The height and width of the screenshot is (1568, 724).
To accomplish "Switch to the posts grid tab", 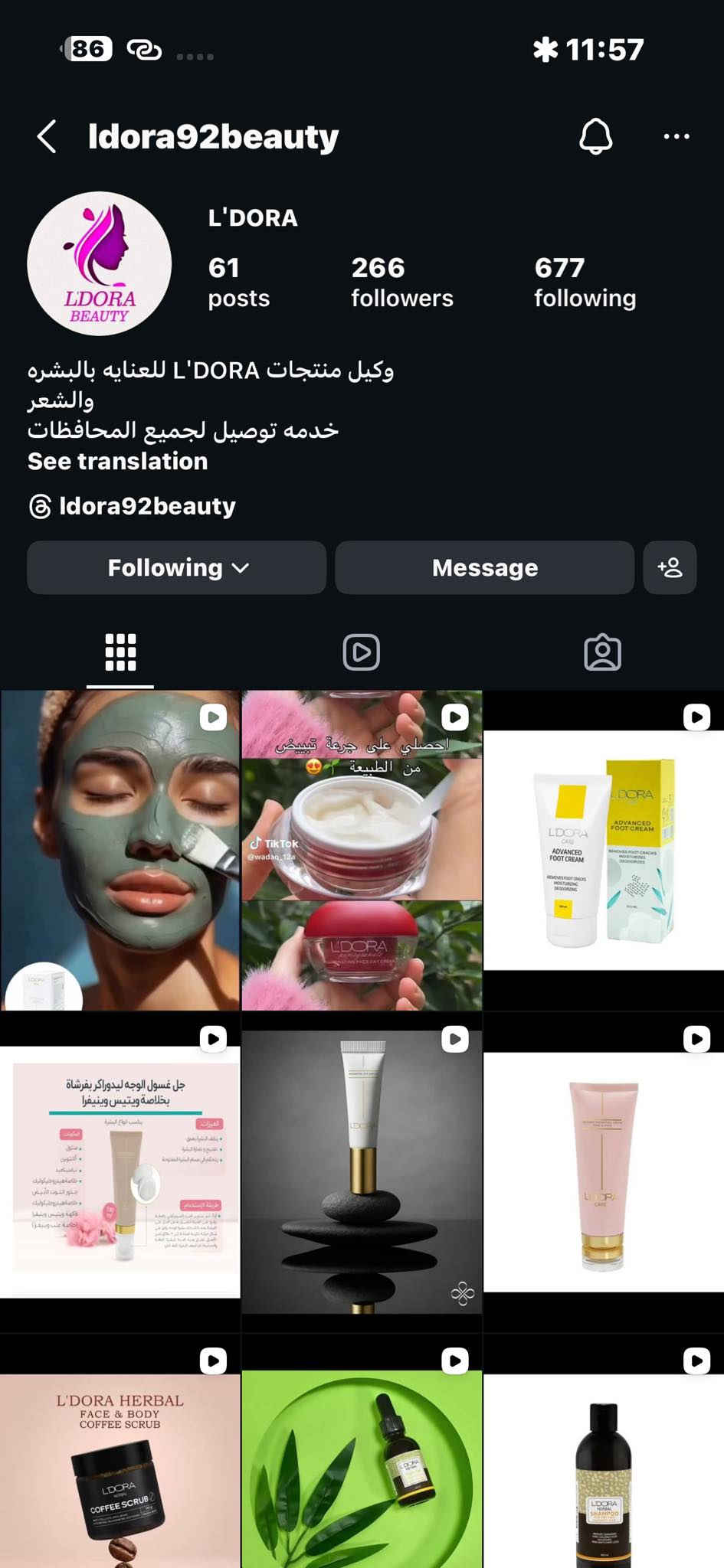I will (120, 652).
